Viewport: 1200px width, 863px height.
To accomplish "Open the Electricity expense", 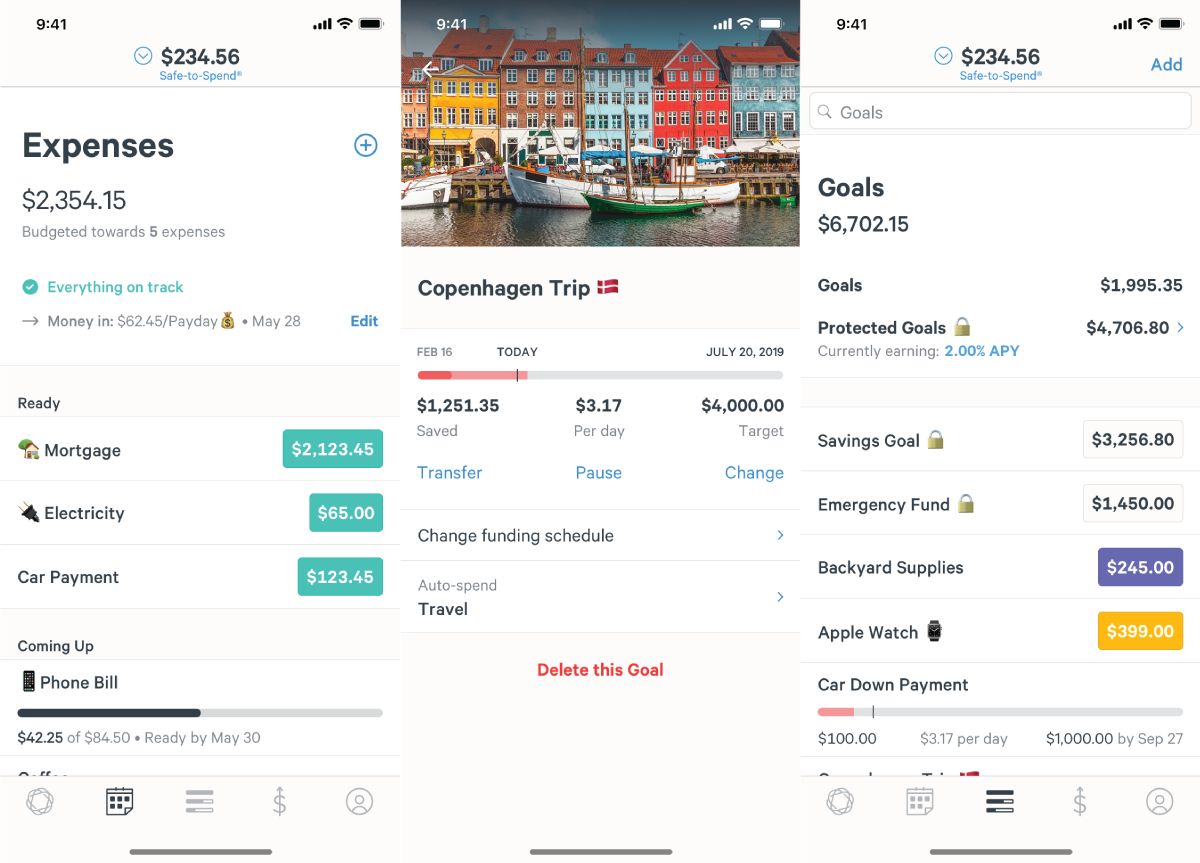I will click(200, 513).
